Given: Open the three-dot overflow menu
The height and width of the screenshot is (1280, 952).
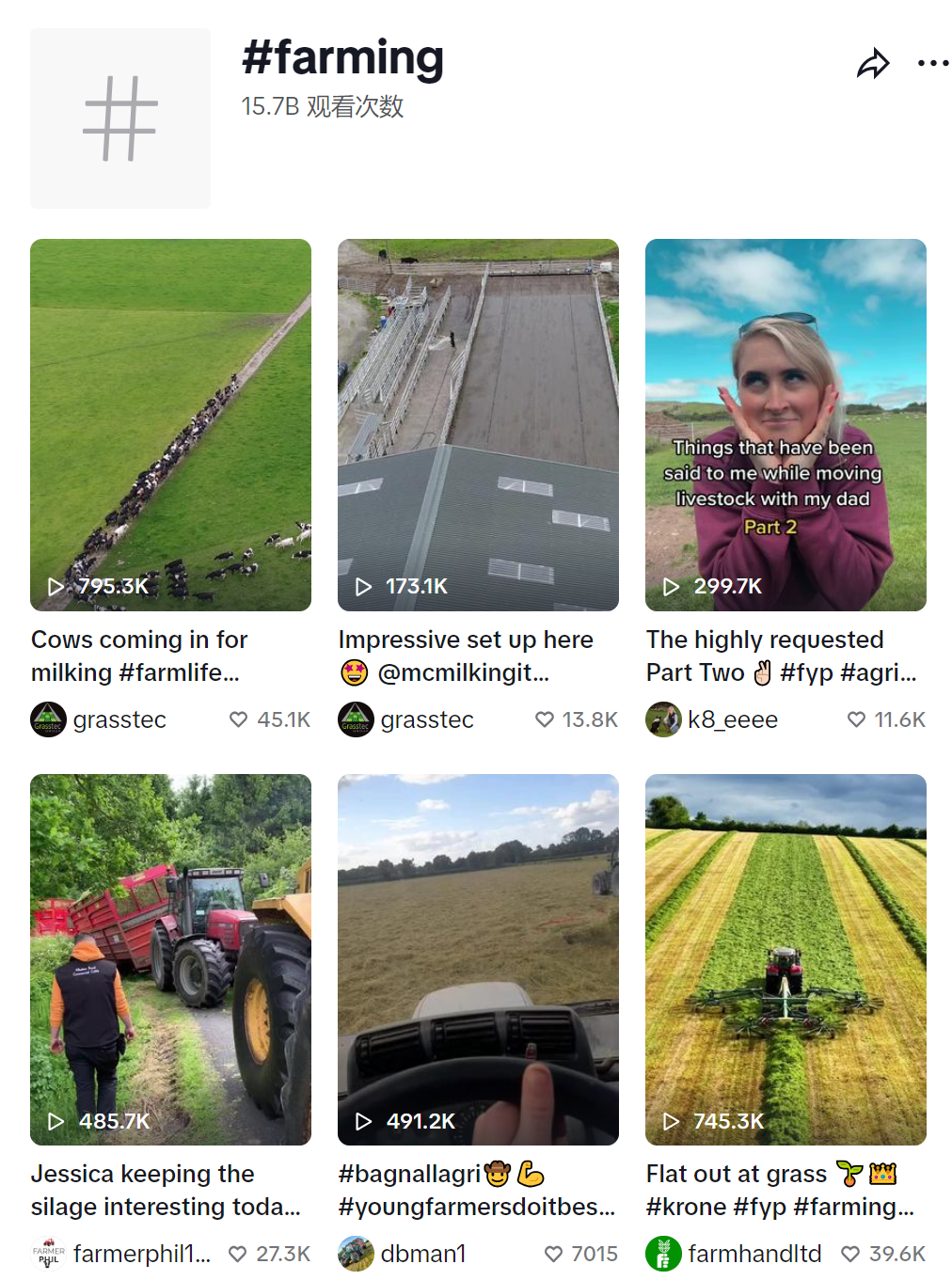Looking at the screenshot, I should click(932, 64).
